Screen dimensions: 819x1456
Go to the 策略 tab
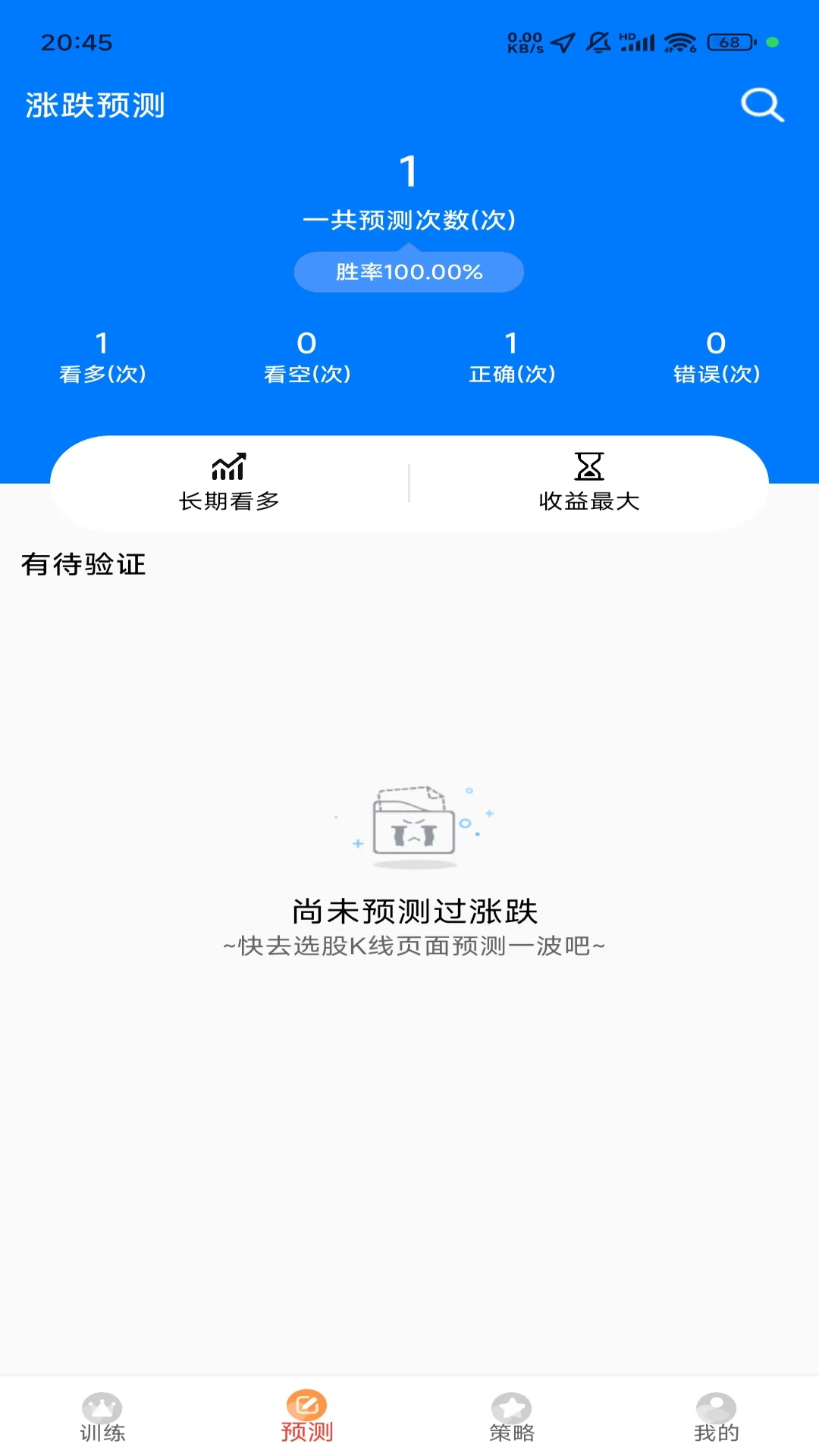pos(512,1417)
